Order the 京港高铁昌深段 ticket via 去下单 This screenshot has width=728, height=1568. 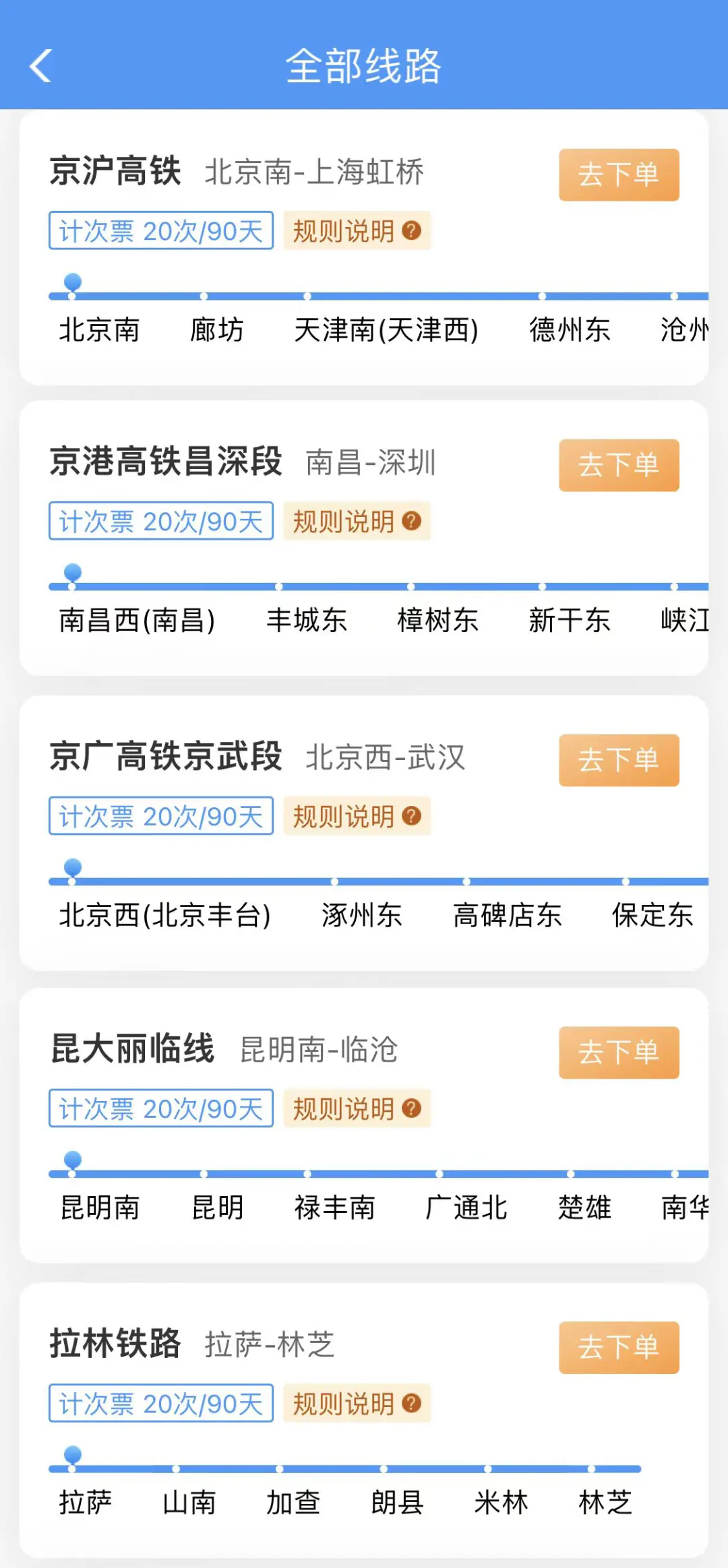point(618,466)
